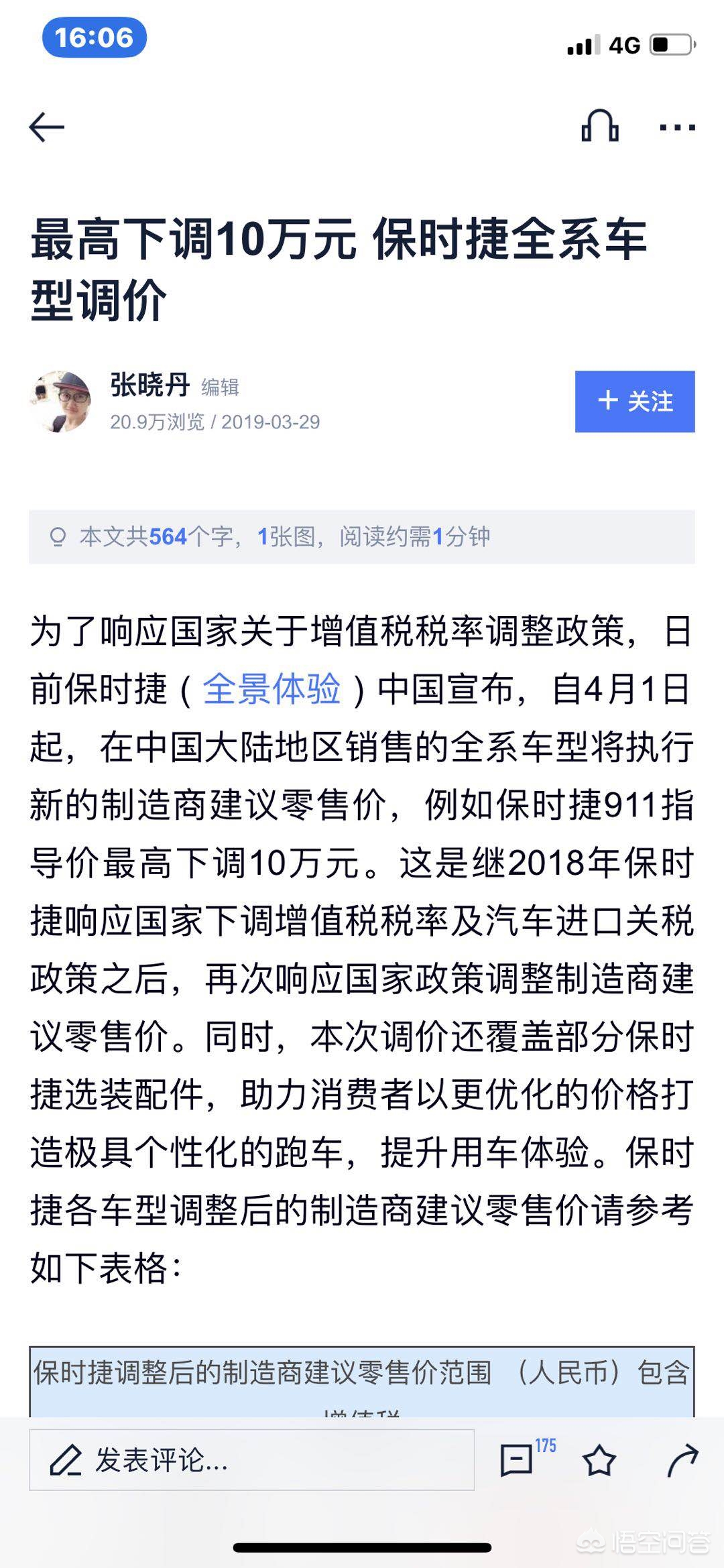Go back using the top-left arrow

(47, 127)
